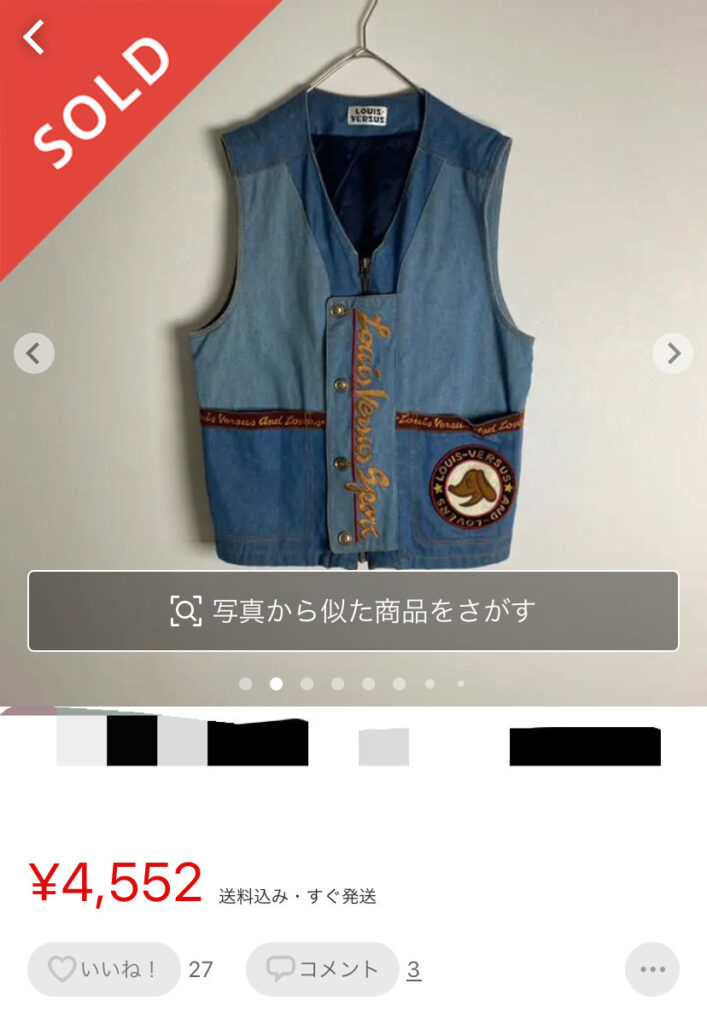Open the three-dot more options menu
The width and height of the screenshot is (707, 1024).
coord(652,969)
